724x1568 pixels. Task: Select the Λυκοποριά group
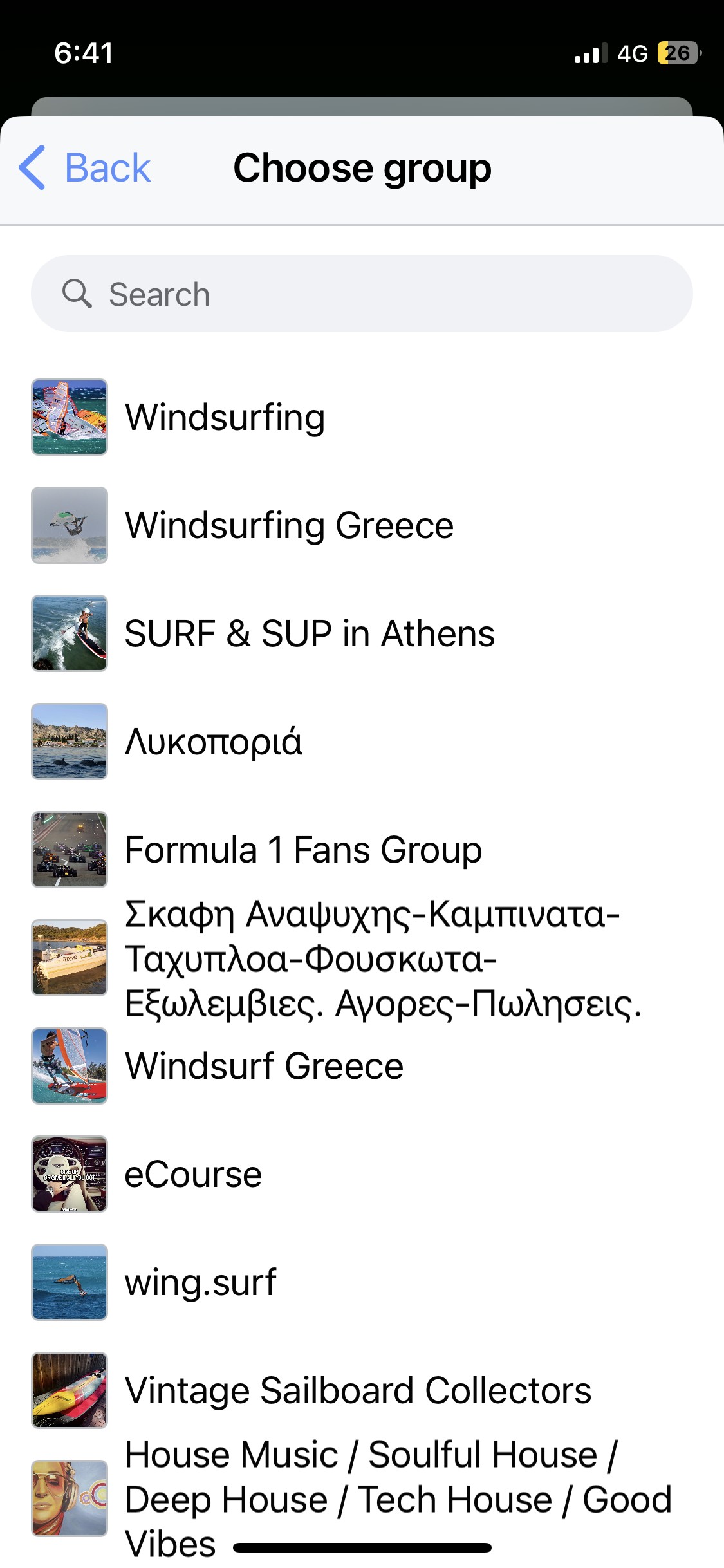[x=213, y=742]
